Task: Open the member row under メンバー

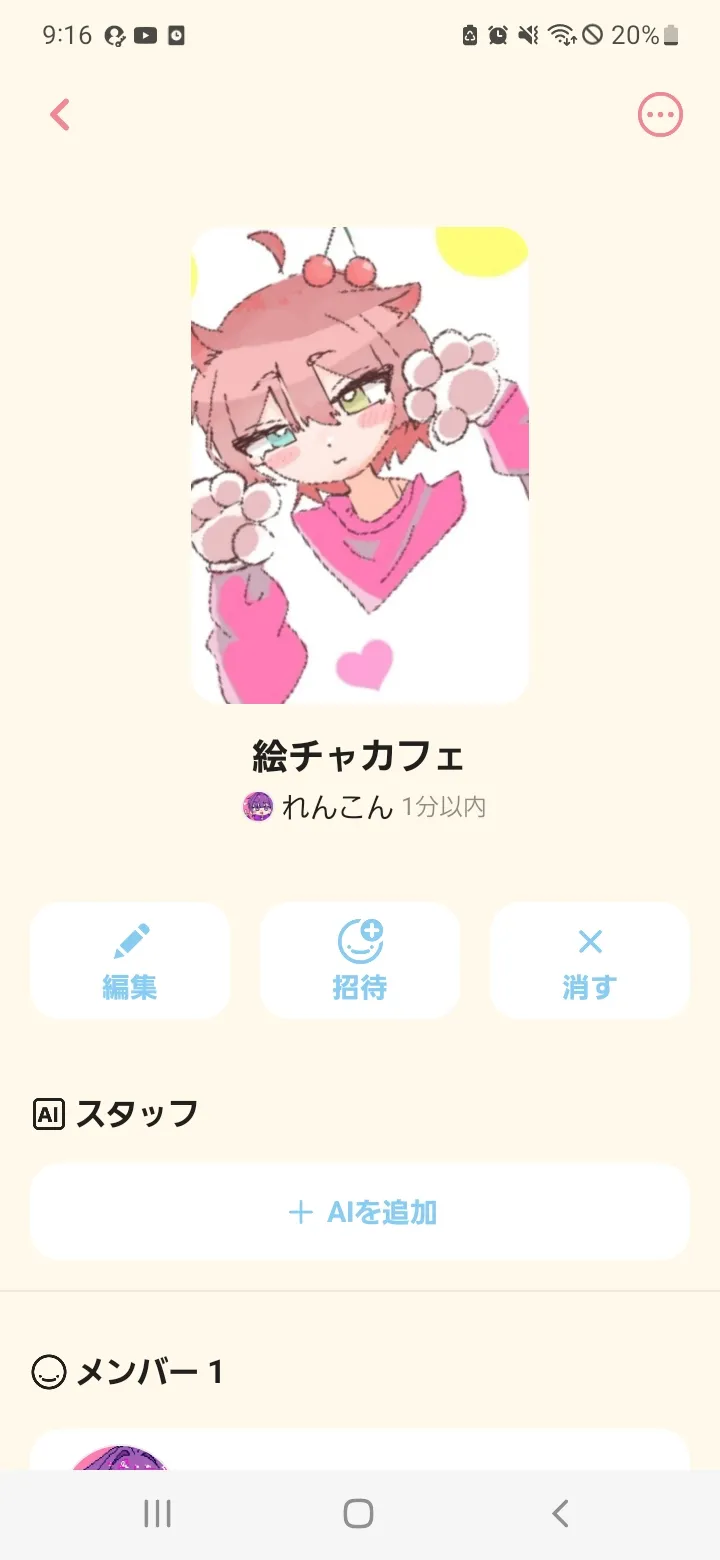Action: pos(360,1452)
